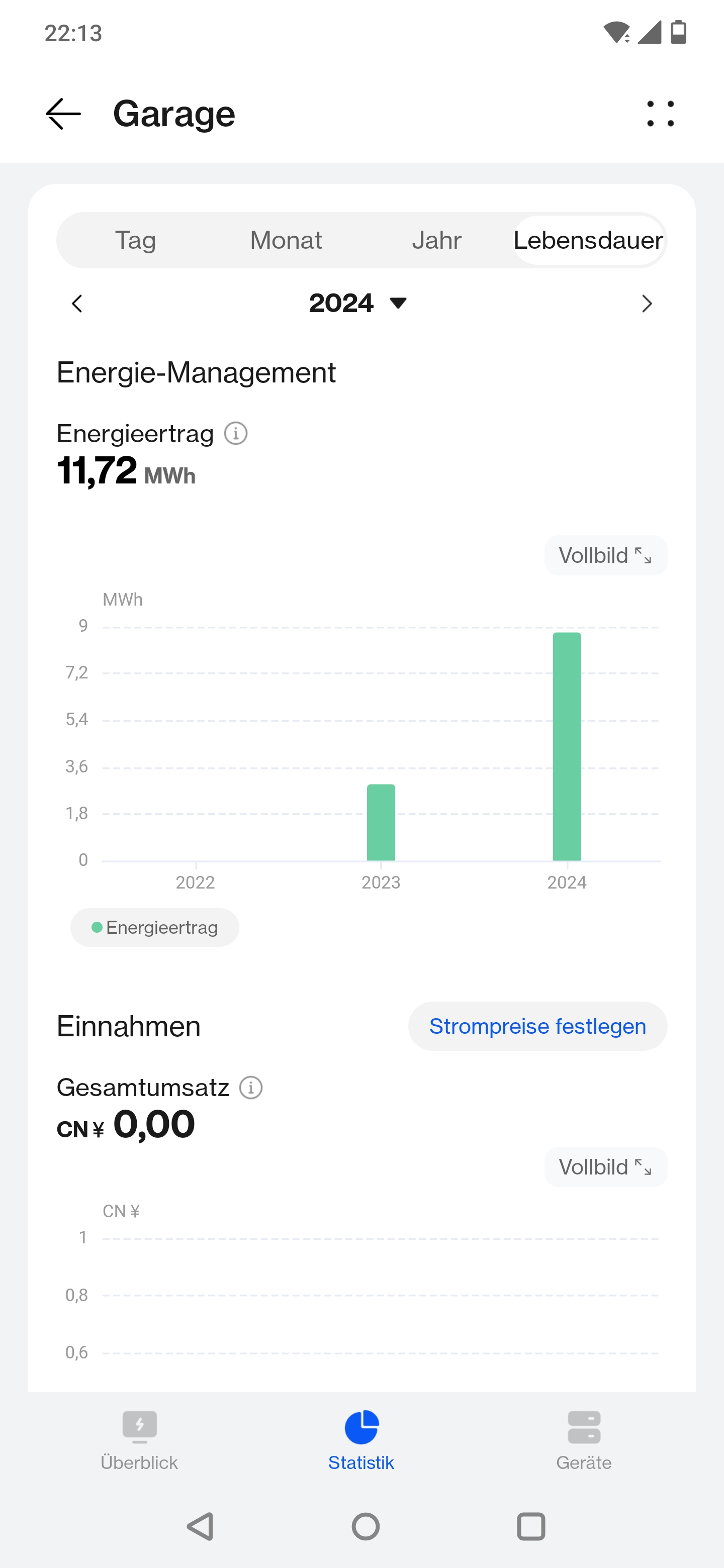Toggle the Energieertrag legend chip
Image resolution: width=724 pixels, height=1568 pixels.
(155, 927)
